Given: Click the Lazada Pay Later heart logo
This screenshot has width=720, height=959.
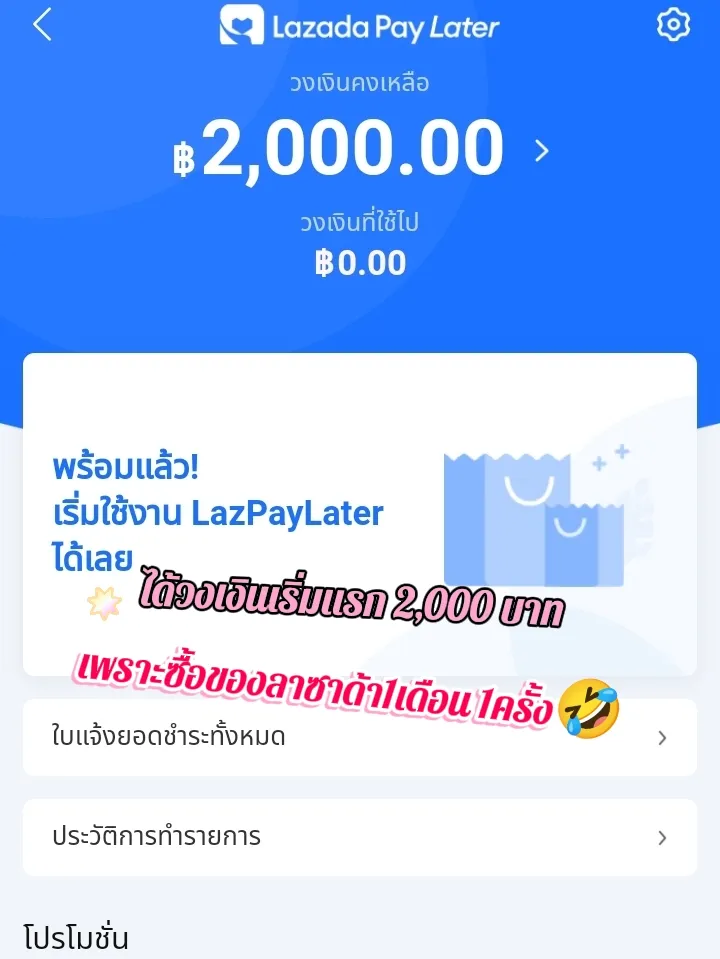Looking at the screenshot, I should [239, 27].
